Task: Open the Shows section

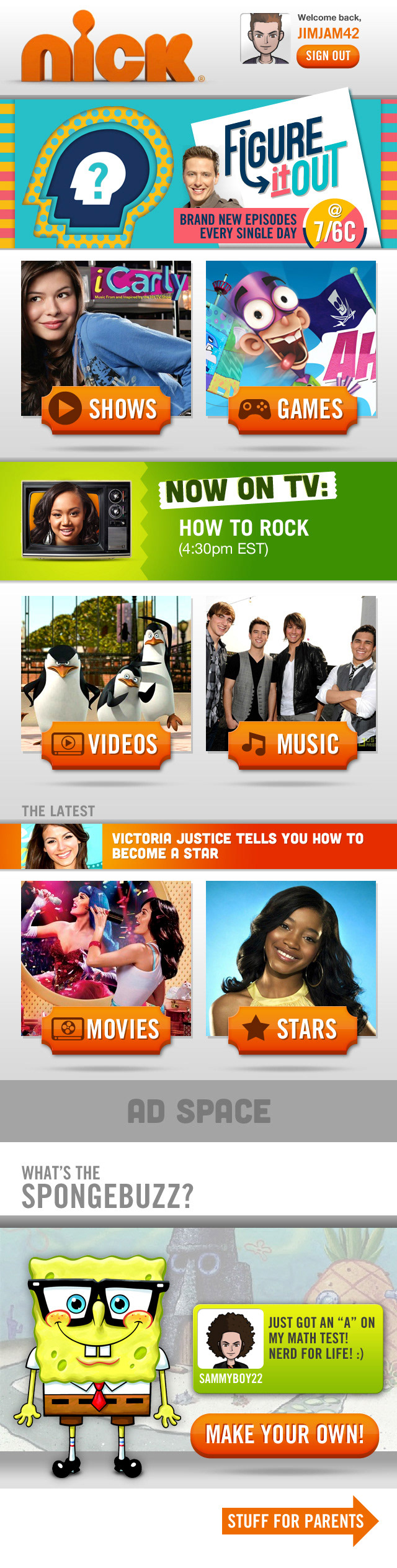Action: [x=106, y=408]
